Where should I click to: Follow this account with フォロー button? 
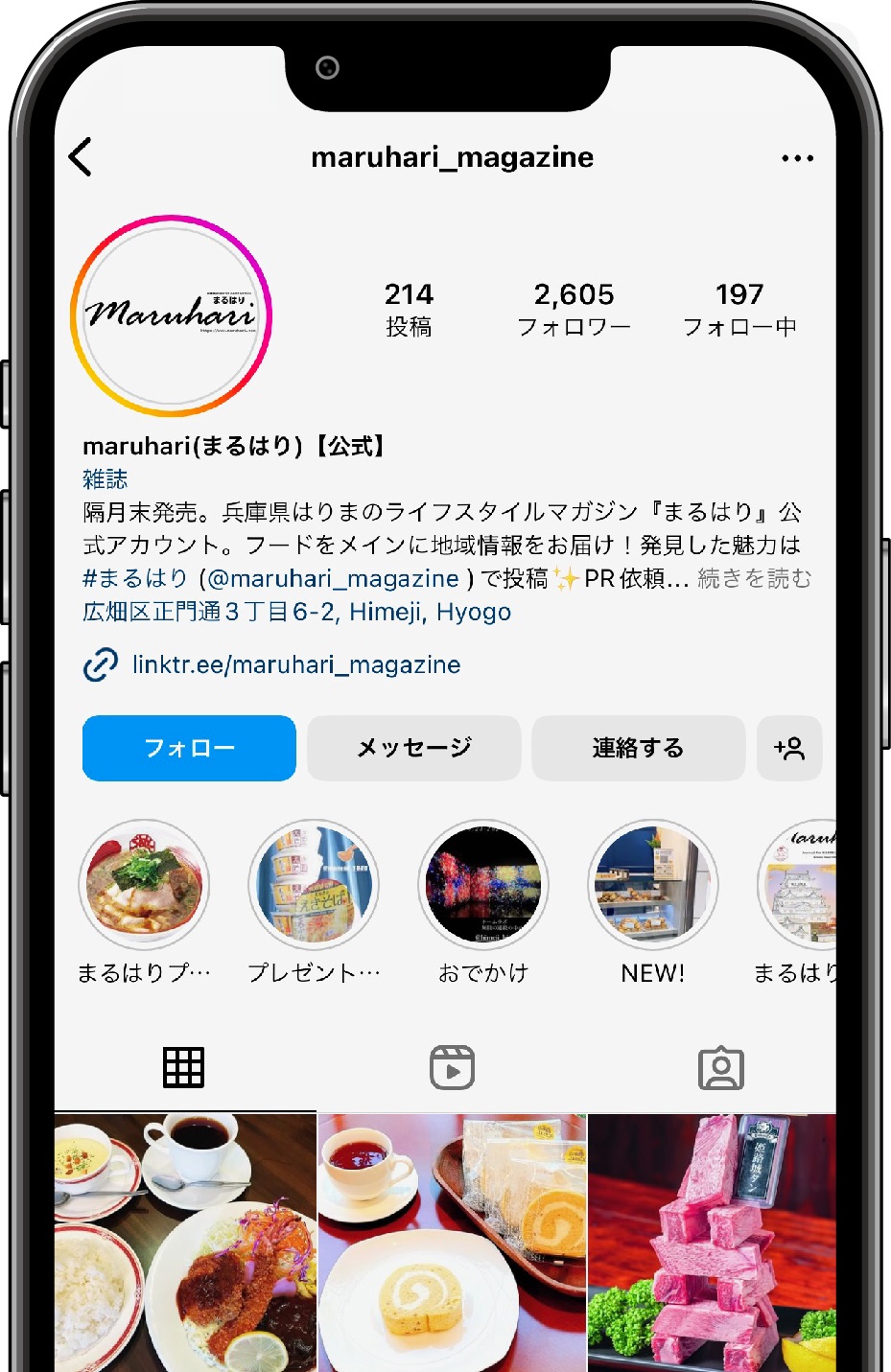[x=189, y=748]
